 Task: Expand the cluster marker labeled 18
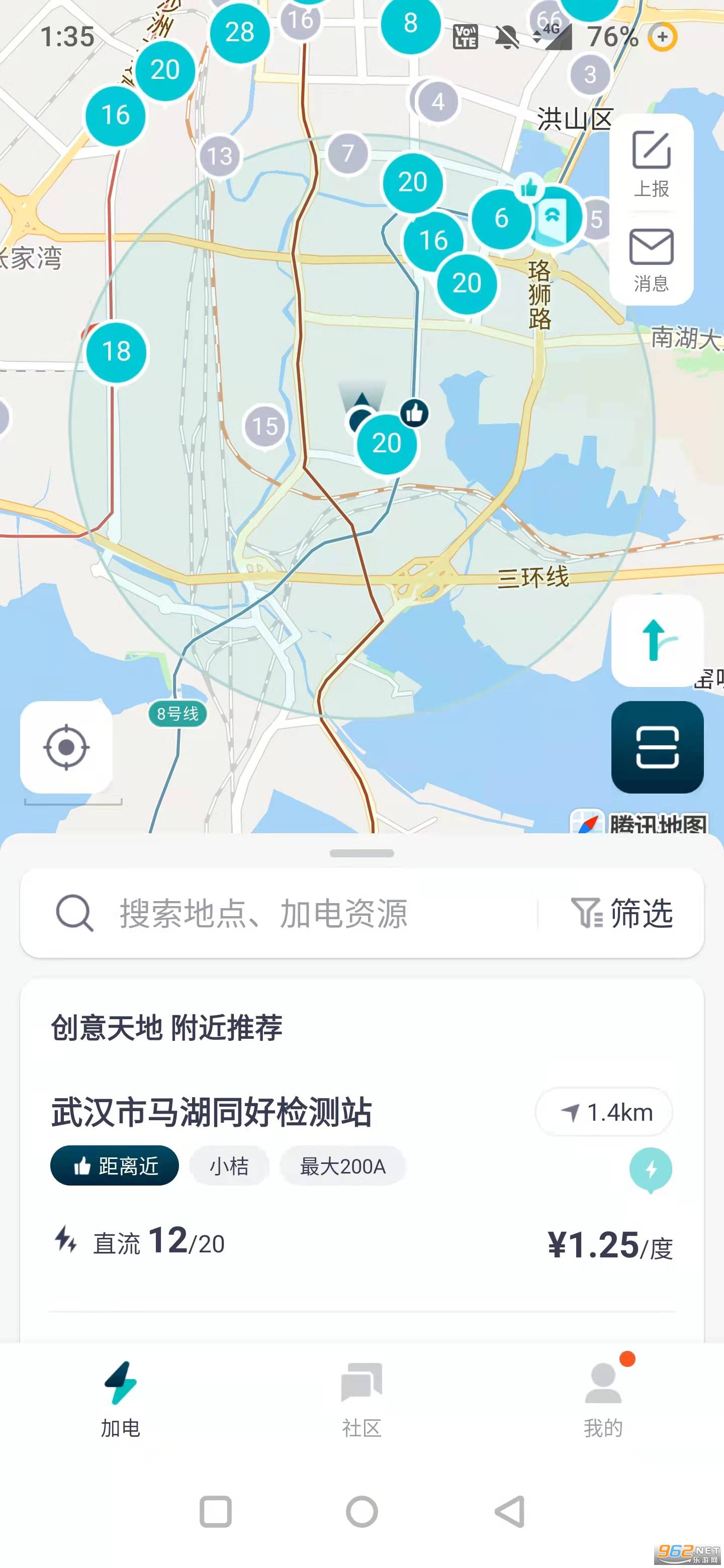118,351
